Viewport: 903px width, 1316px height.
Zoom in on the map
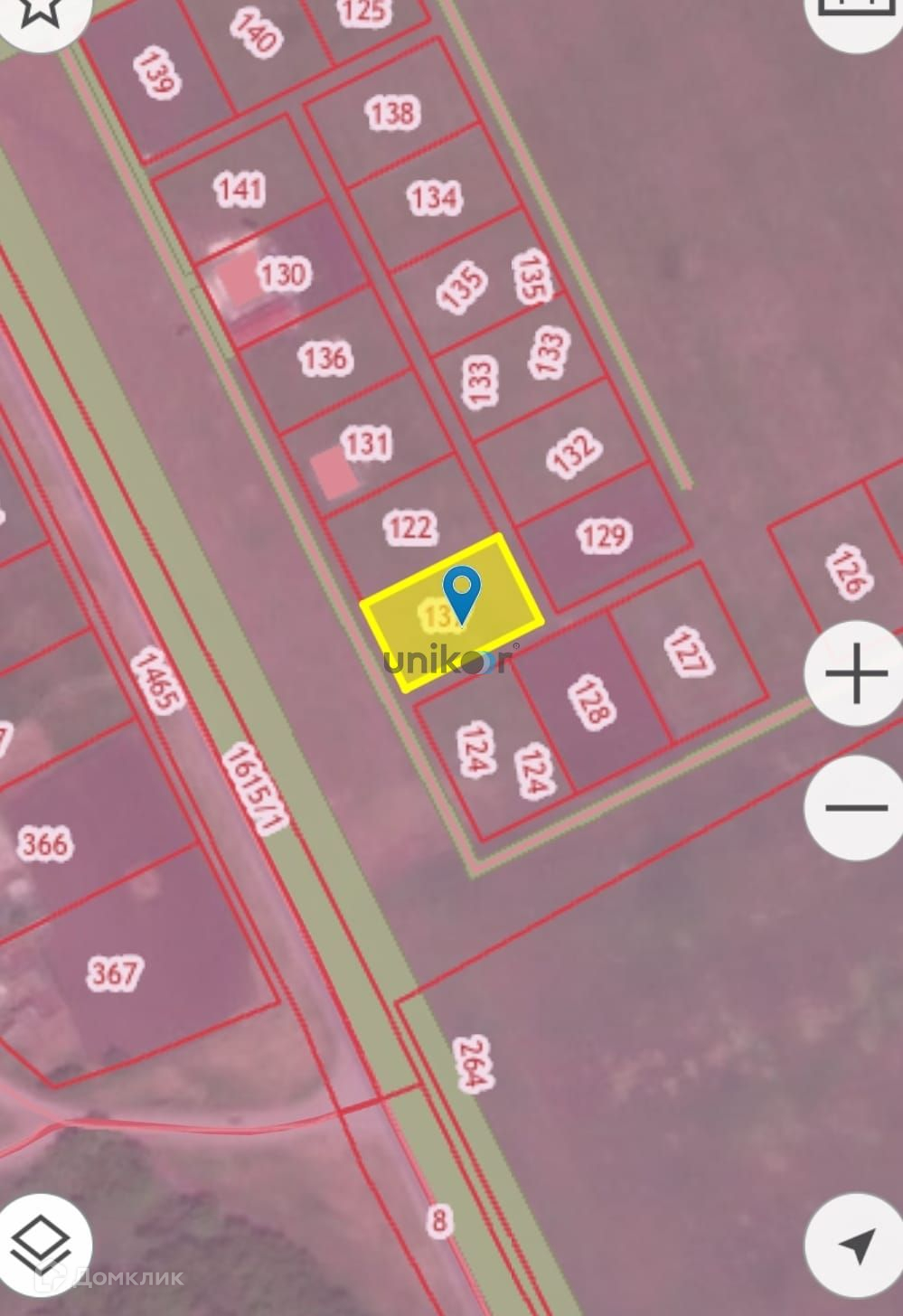click(x=854, y=674)
